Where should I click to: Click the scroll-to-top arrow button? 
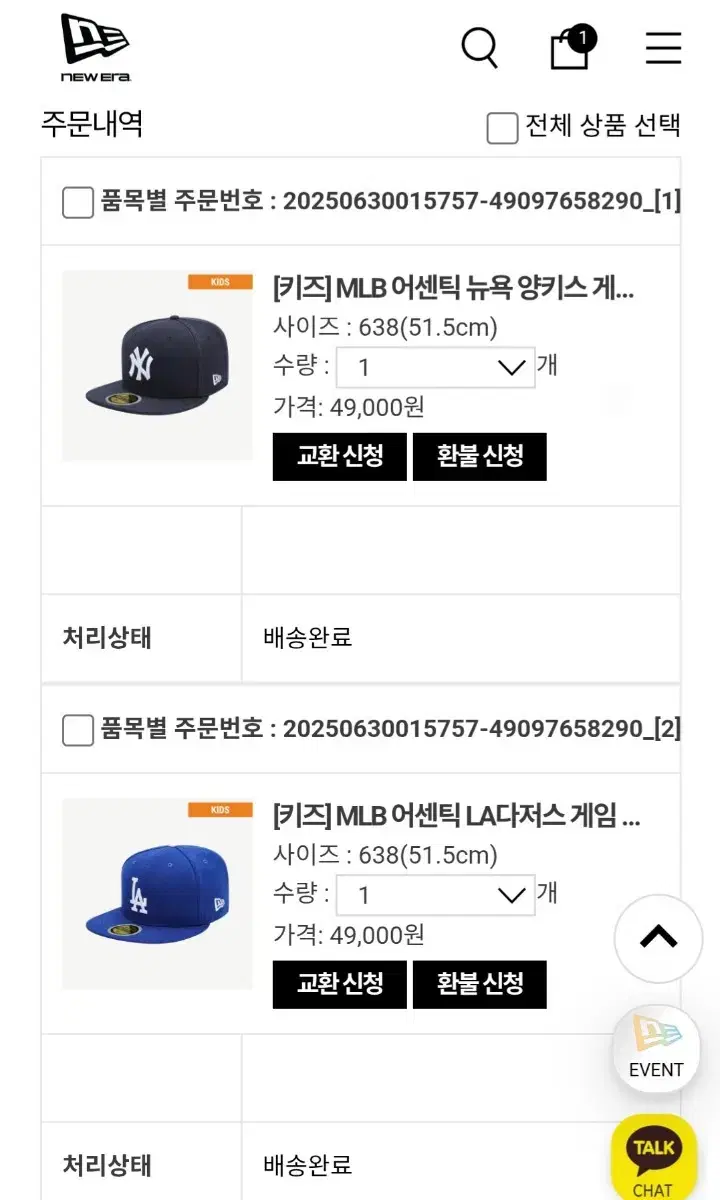click(658, 938)
